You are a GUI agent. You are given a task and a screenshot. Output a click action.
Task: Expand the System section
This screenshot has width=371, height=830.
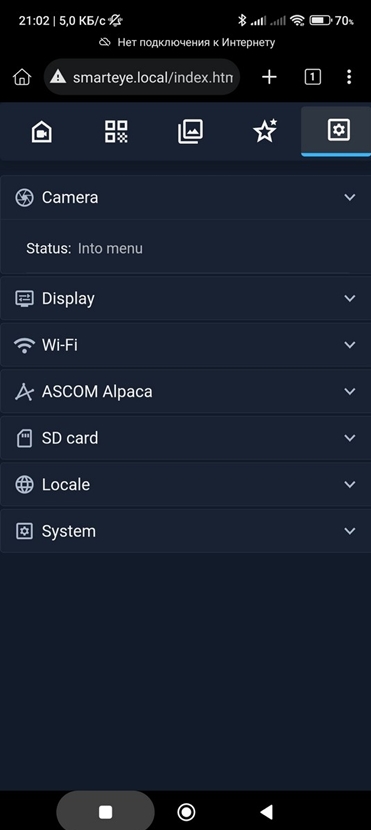(x=185, y=531)
